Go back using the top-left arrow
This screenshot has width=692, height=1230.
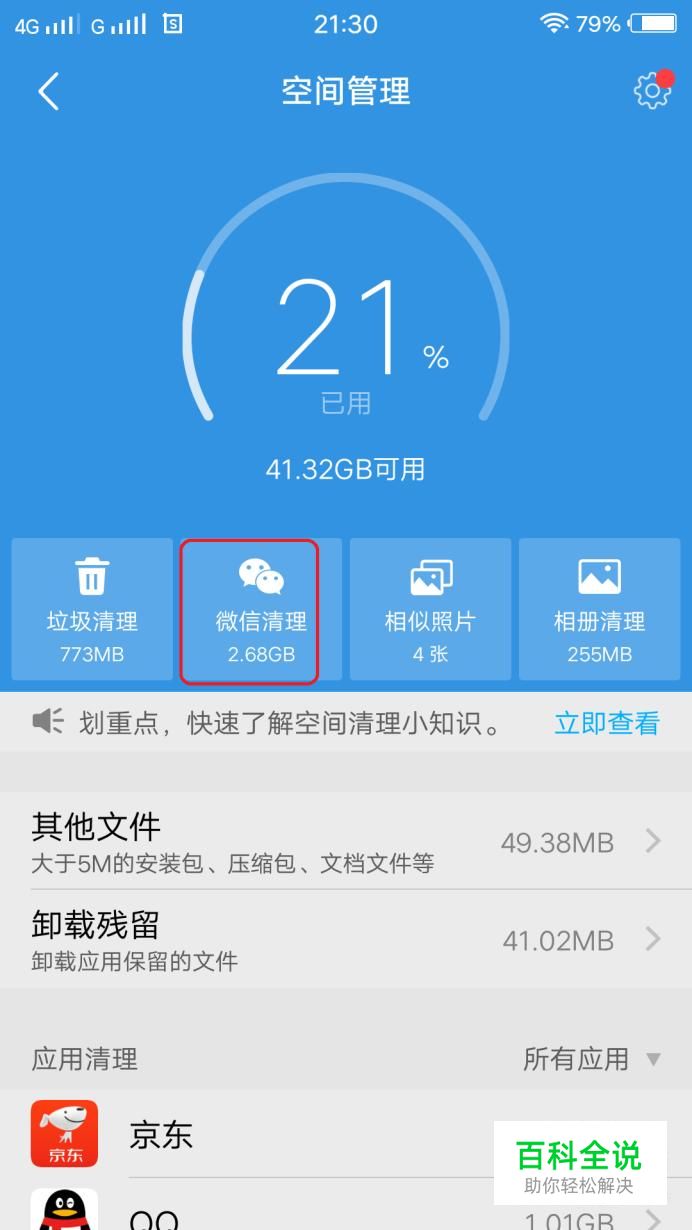click(48, 91)
